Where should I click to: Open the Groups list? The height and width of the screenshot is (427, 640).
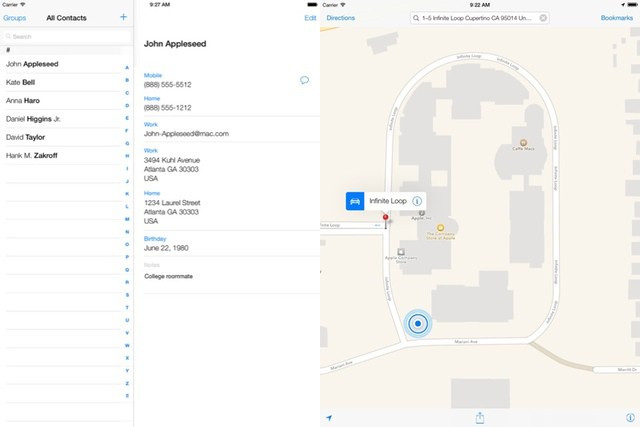(x=15, y=18)
